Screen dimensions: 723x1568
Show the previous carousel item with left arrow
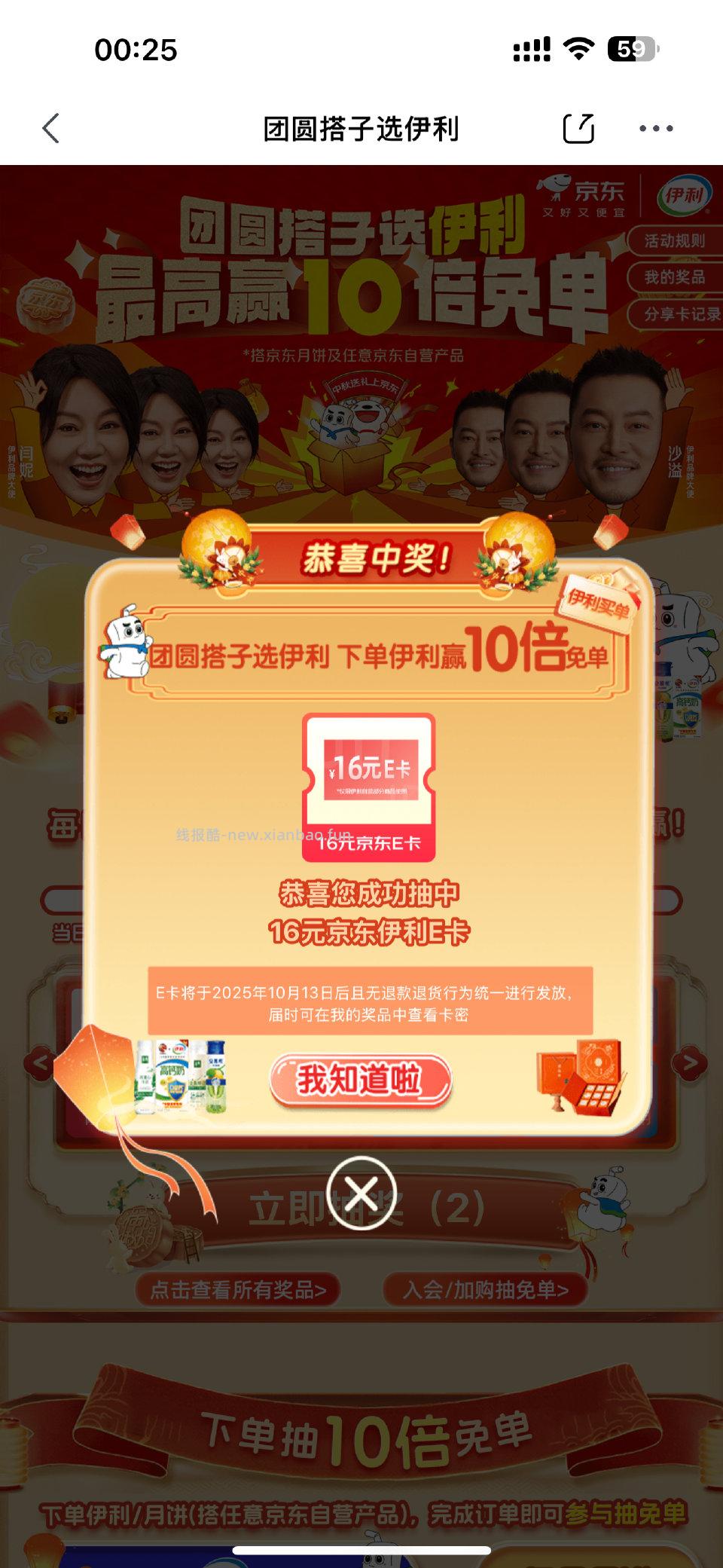coord(38,1063)
